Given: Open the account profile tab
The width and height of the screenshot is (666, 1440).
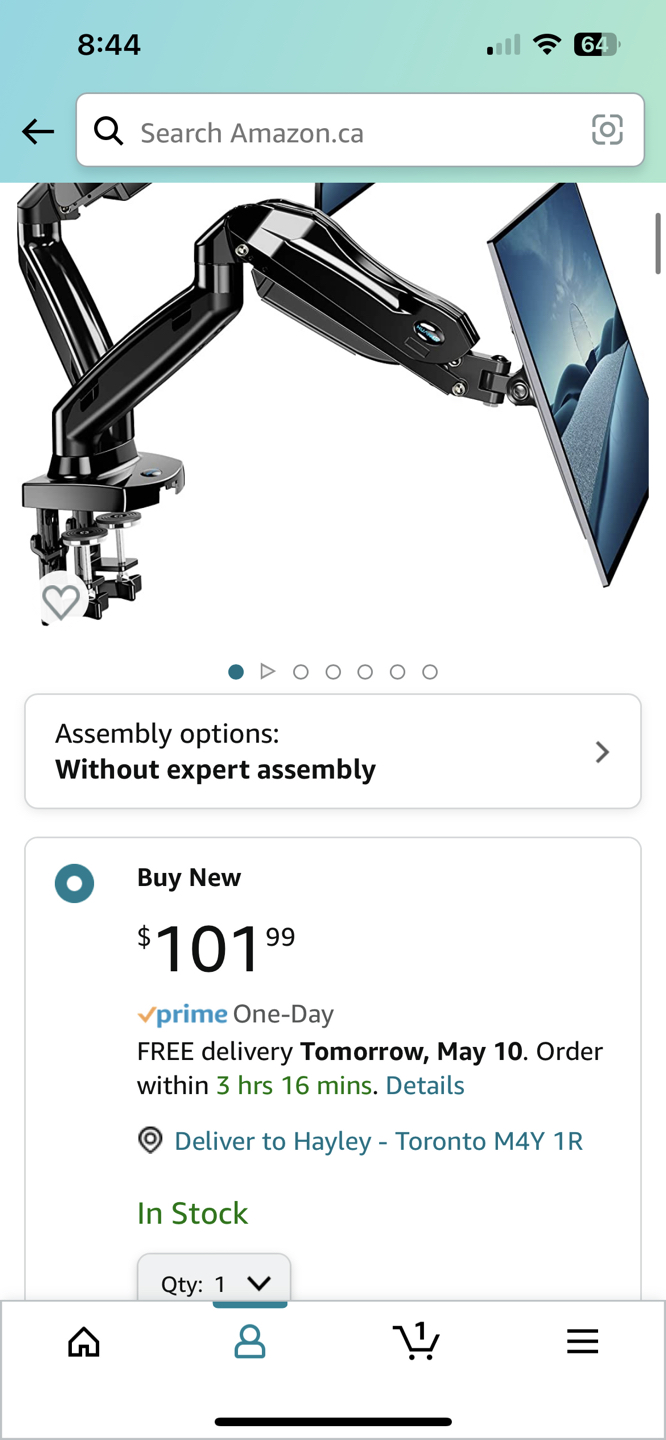Looking at the screenshot, I should (250, 1342).
